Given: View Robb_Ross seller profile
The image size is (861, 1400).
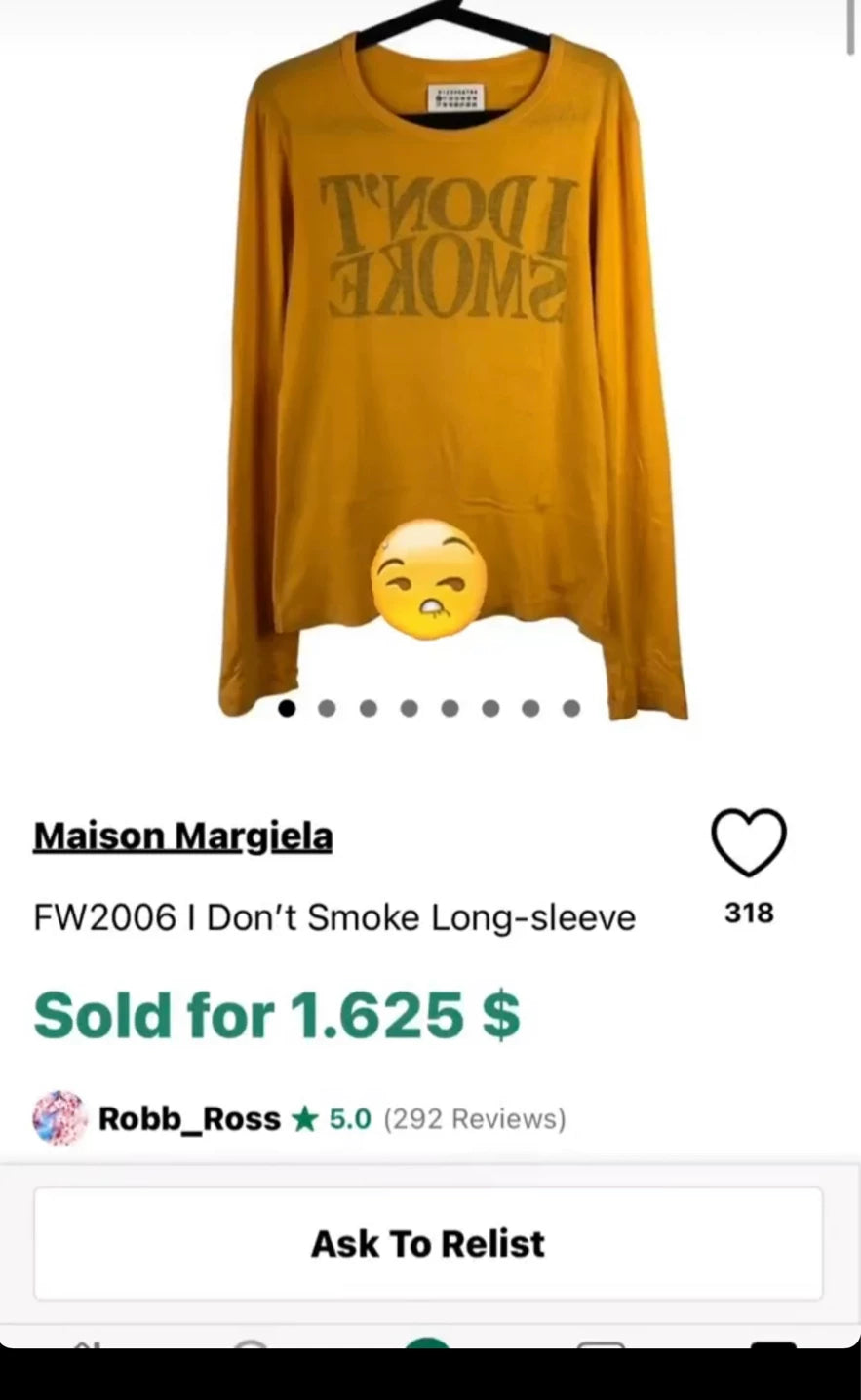Looking at the screenshot, I should coord(190,1119).
